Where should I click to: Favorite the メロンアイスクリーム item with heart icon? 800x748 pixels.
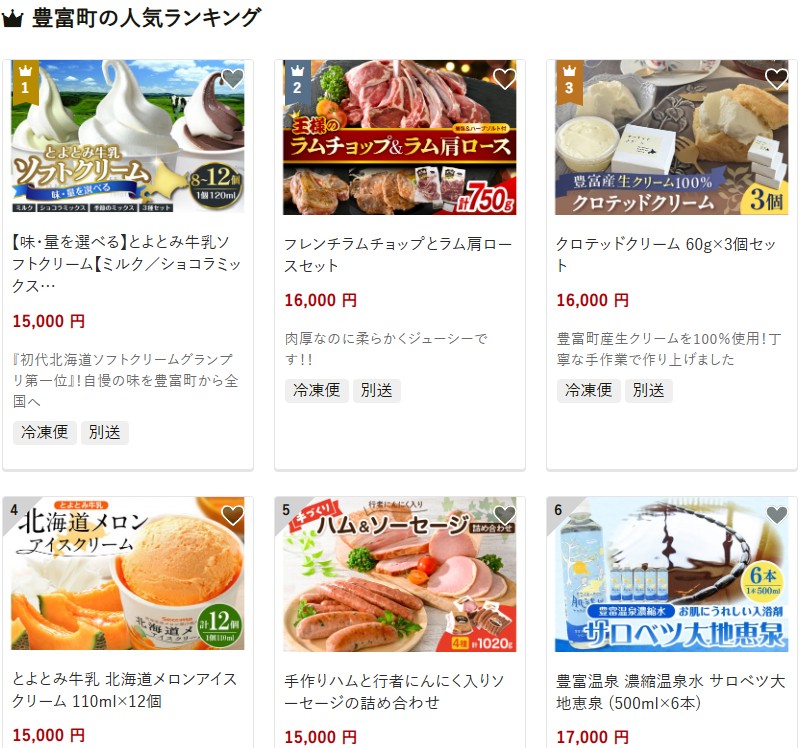pos(232,516)
